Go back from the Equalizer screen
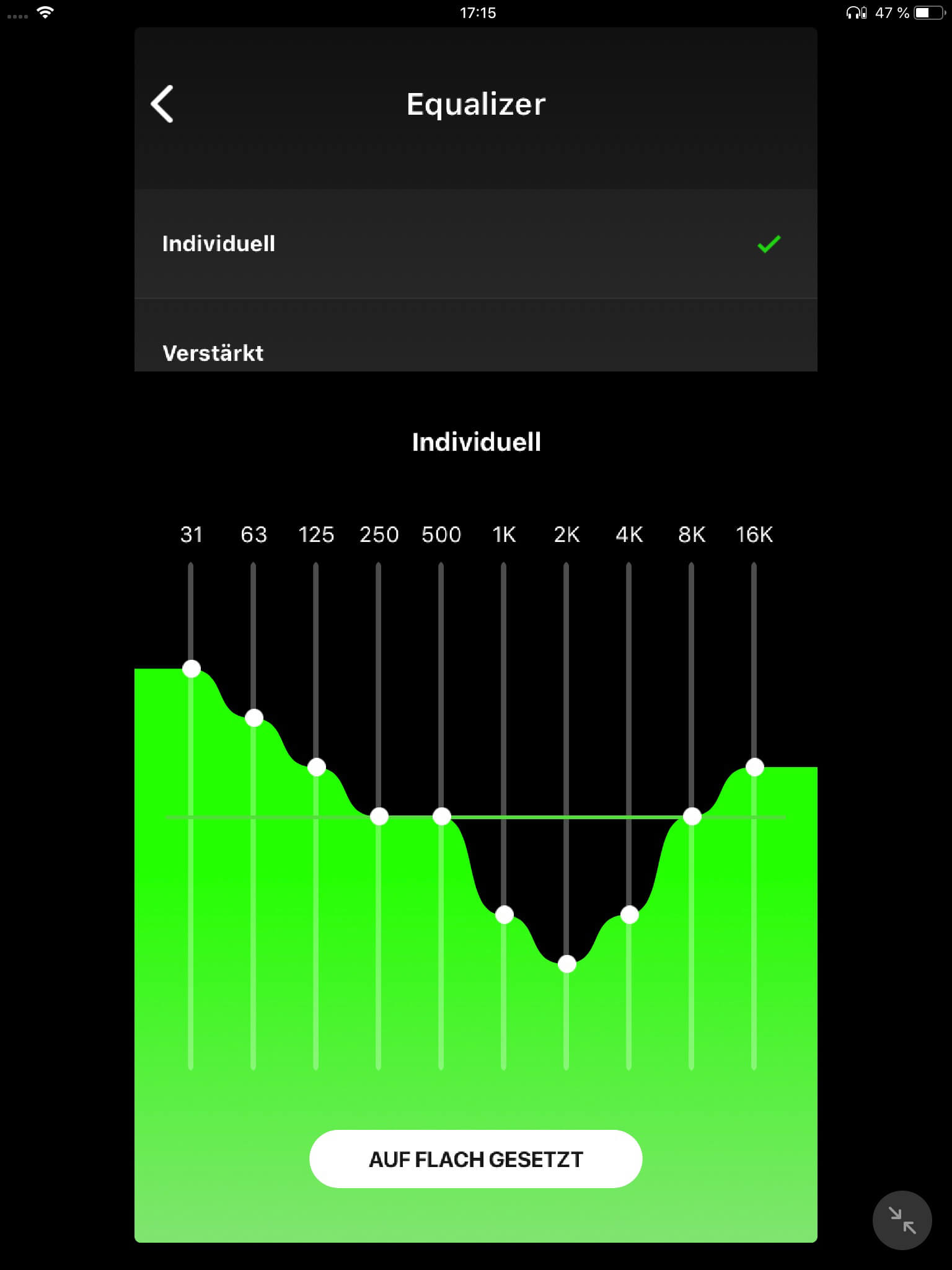Viewport: 952px width, 1270px height. (x=162, y=104)
